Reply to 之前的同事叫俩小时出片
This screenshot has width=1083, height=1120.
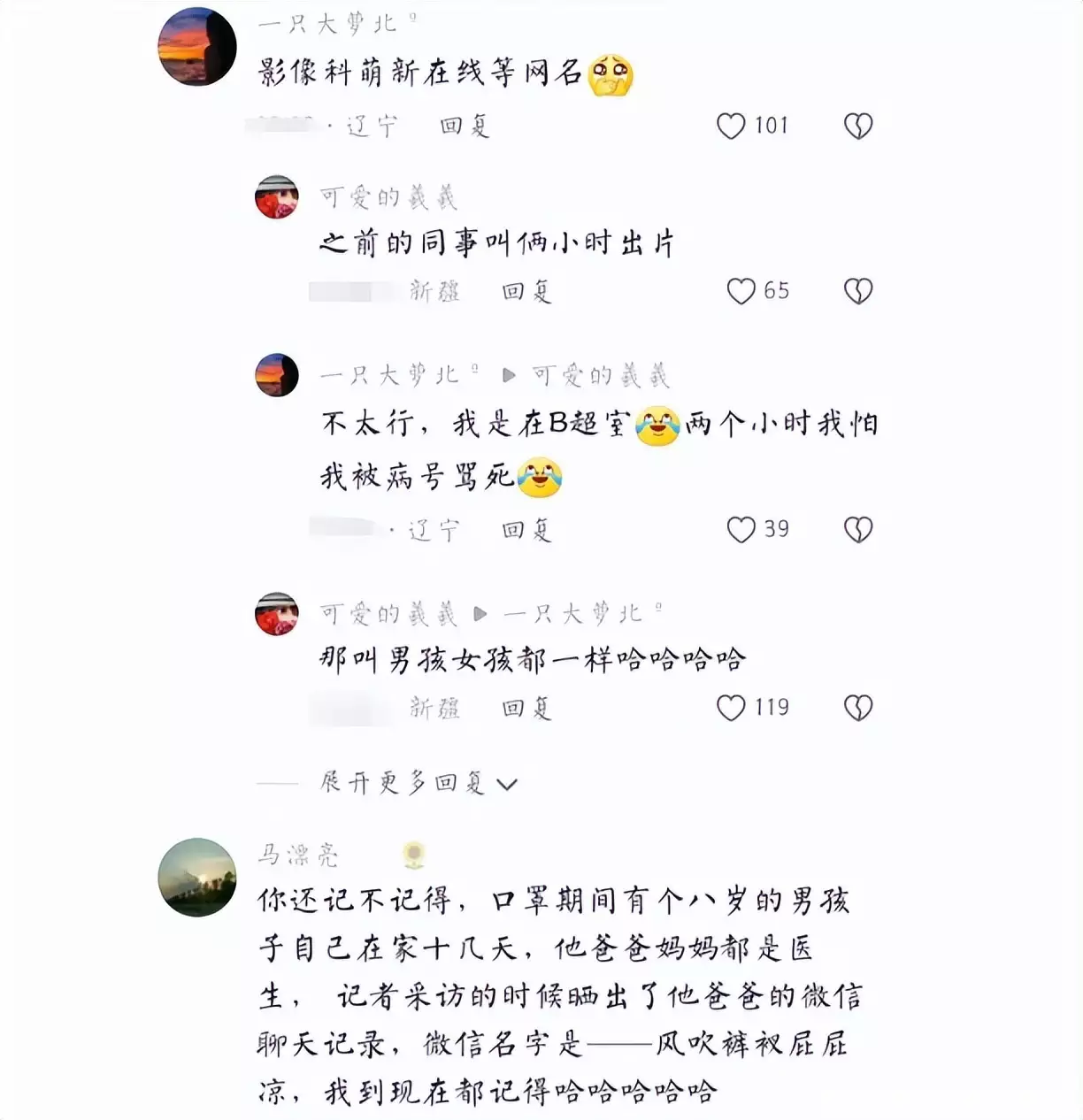(526, 291)
